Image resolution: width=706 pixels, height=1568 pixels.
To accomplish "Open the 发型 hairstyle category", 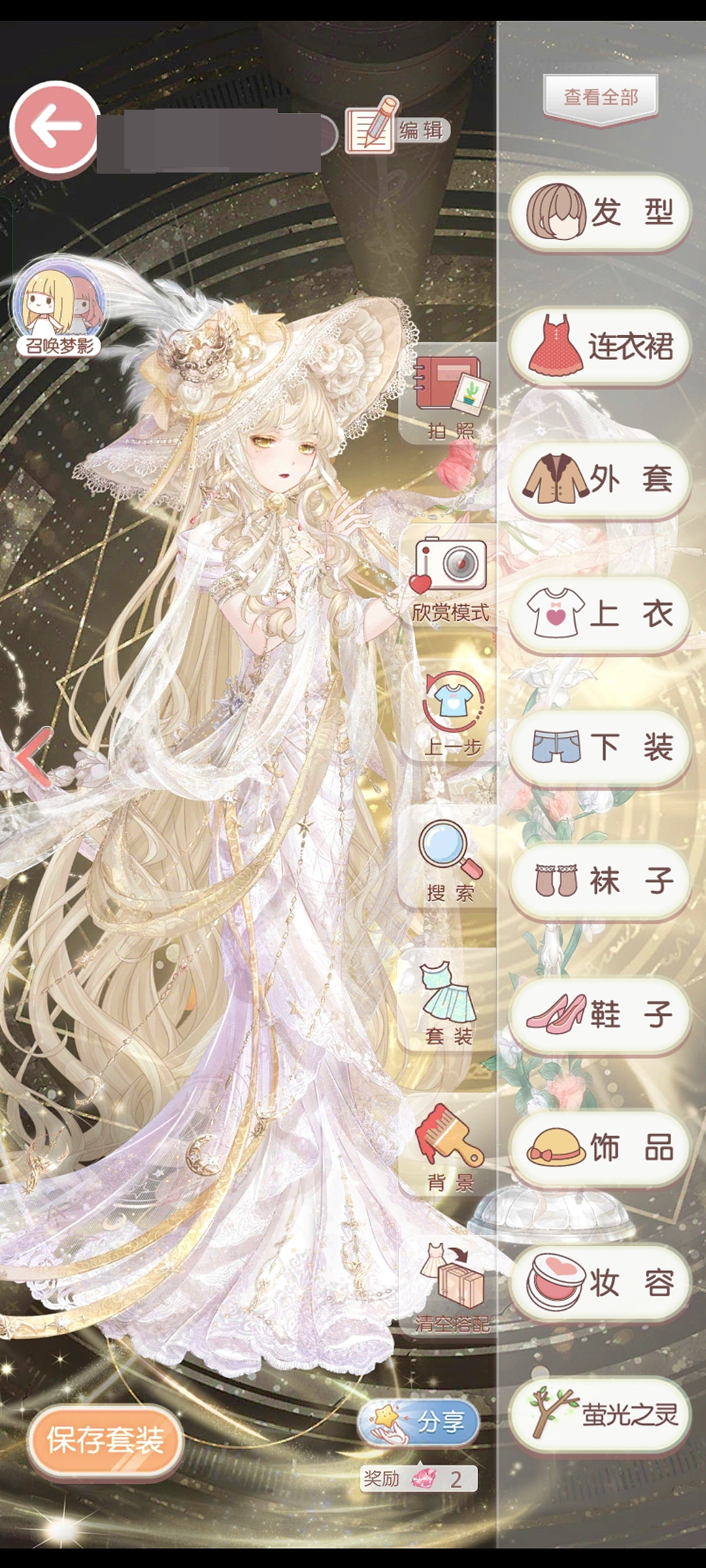I will (599, 211).
